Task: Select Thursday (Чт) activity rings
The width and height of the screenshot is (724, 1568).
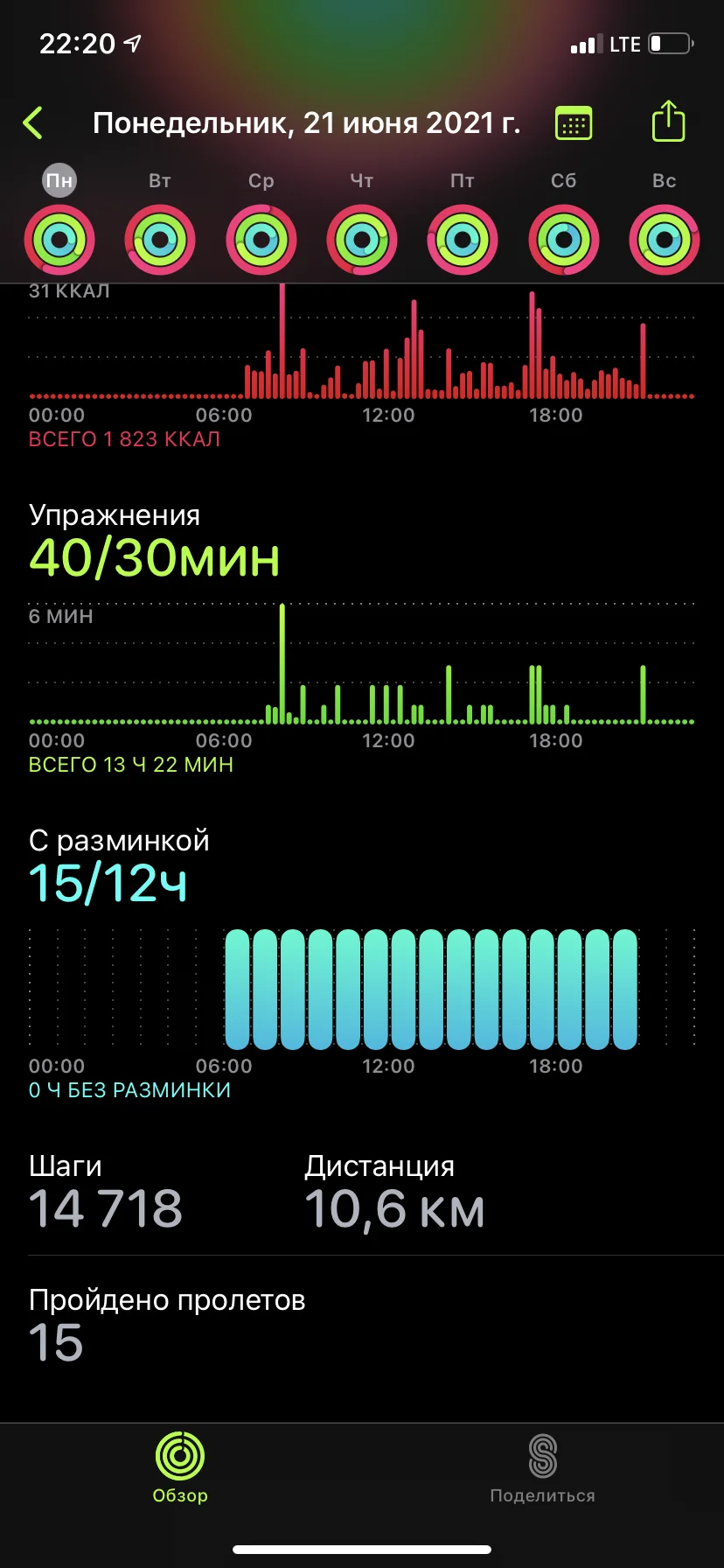Action: click(x=362, y=240)
